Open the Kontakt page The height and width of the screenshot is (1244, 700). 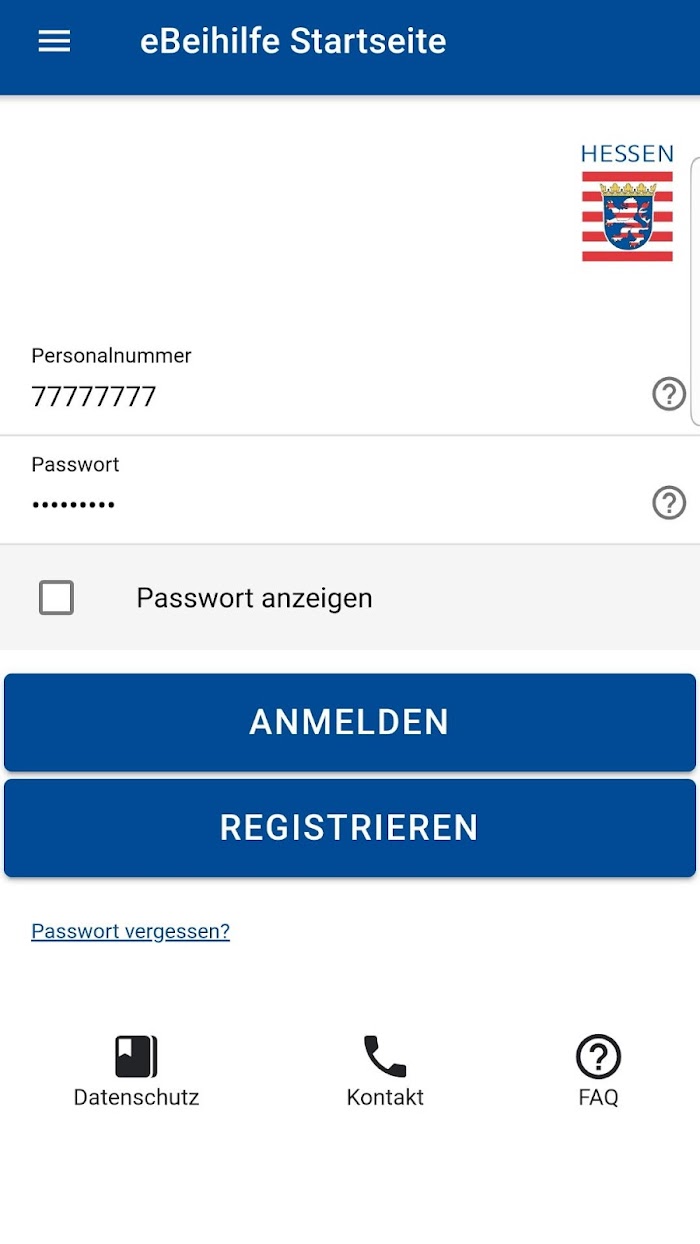click(x=385, y=1071)
